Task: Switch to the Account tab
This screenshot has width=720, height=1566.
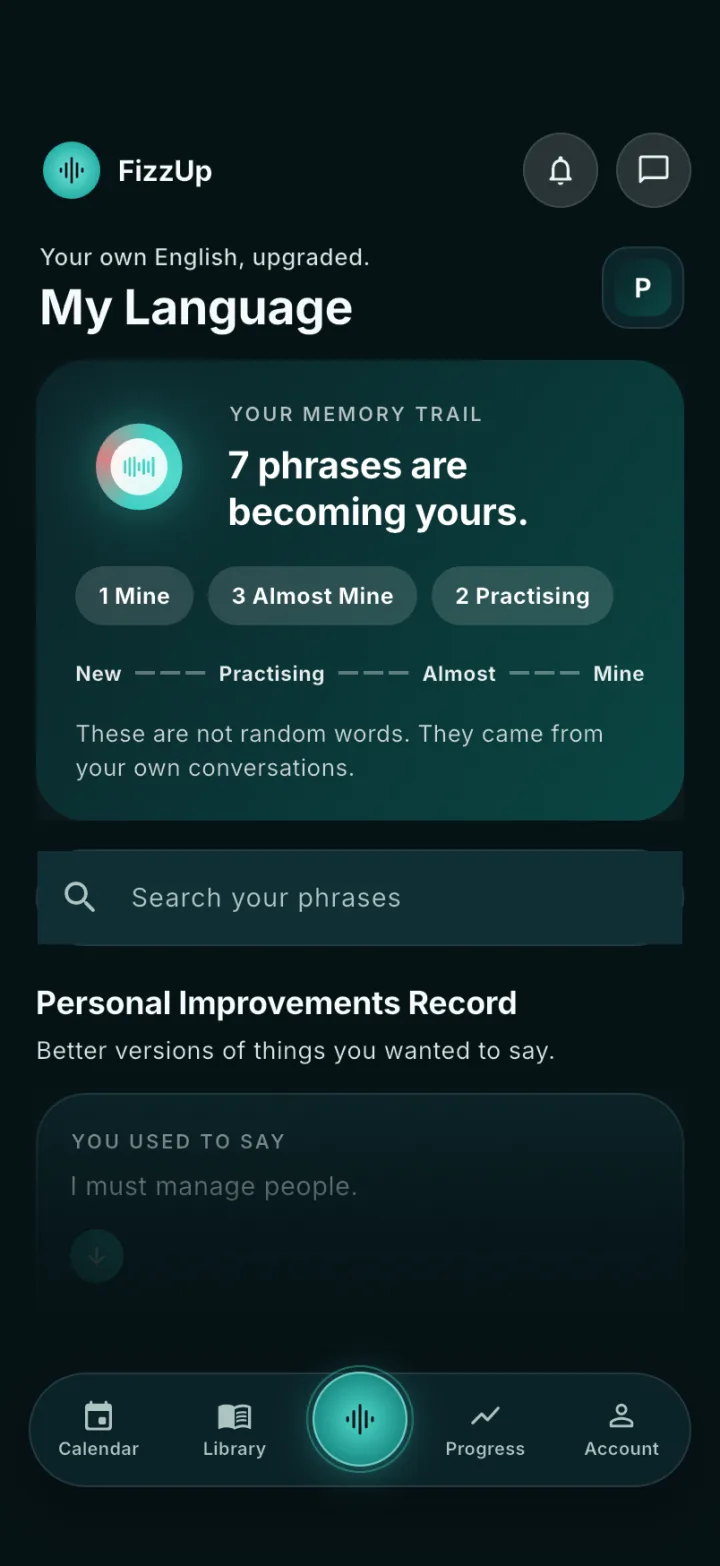Action: click(622, 1429)
